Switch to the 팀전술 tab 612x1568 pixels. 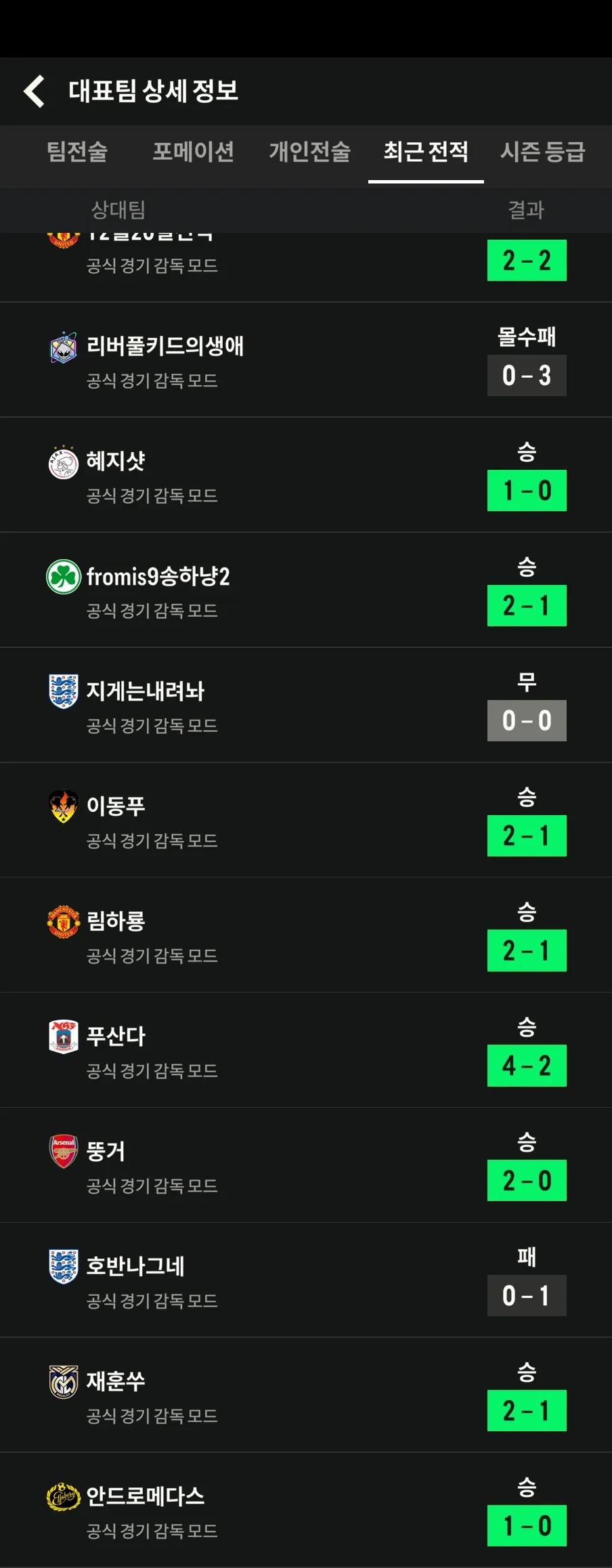click(x=77, y=152)
